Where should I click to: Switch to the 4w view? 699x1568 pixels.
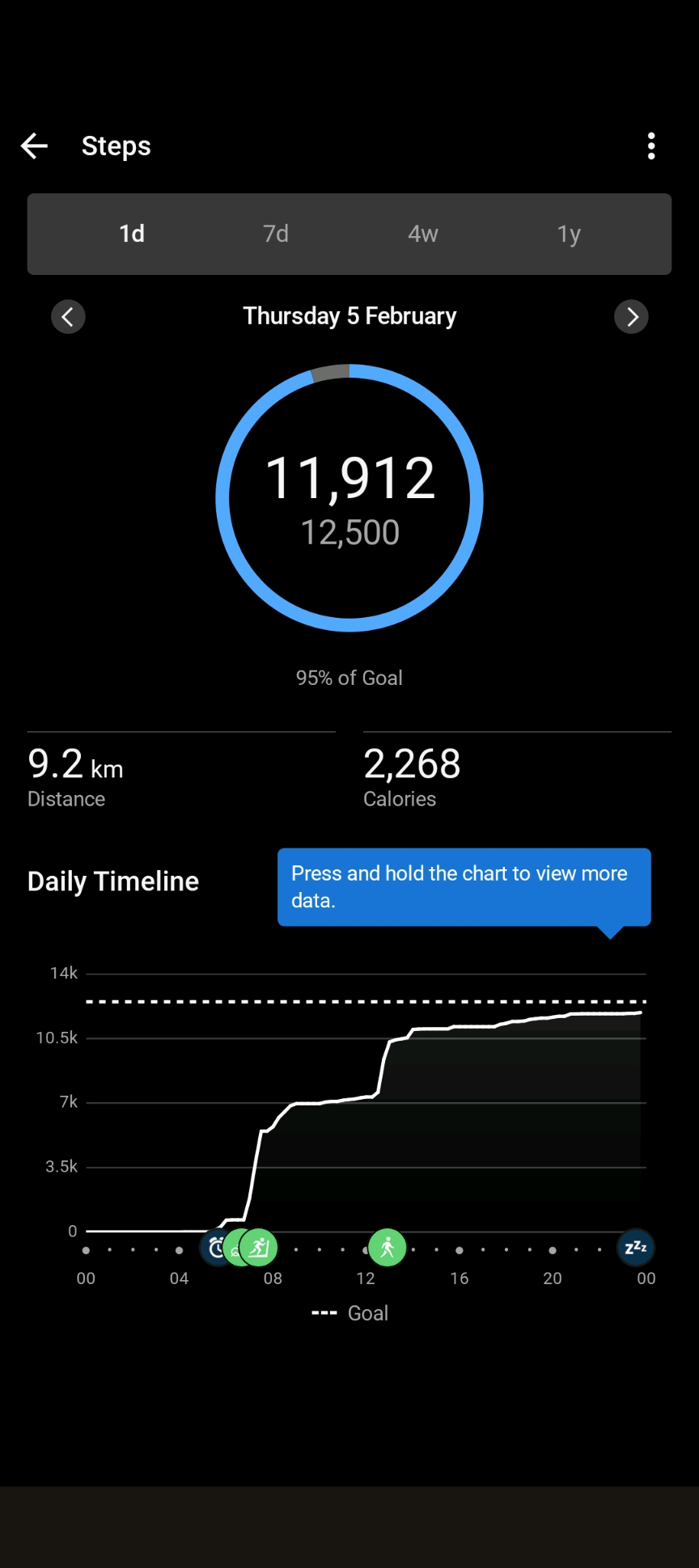pyautogui.click(x=422, y=234)
